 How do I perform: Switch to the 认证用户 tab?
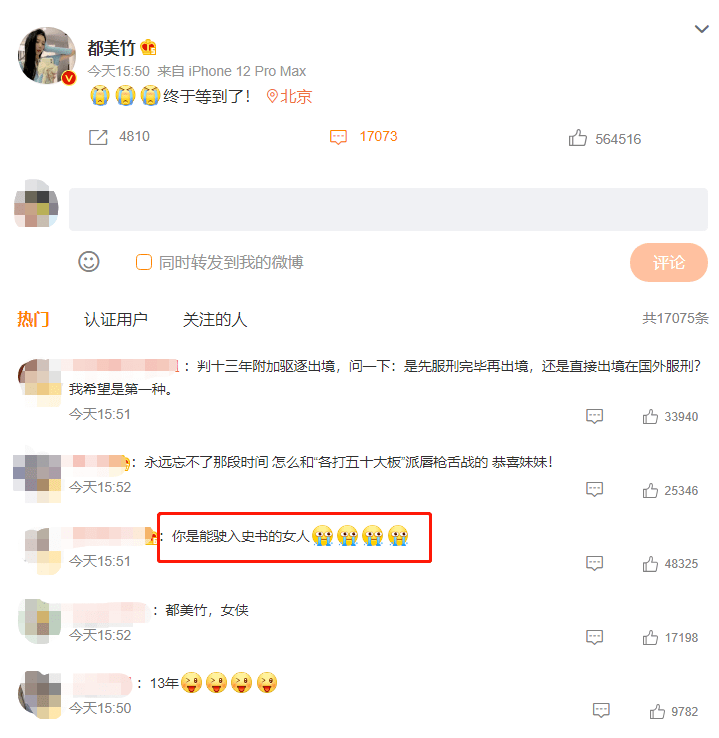(x=116, y=319)
